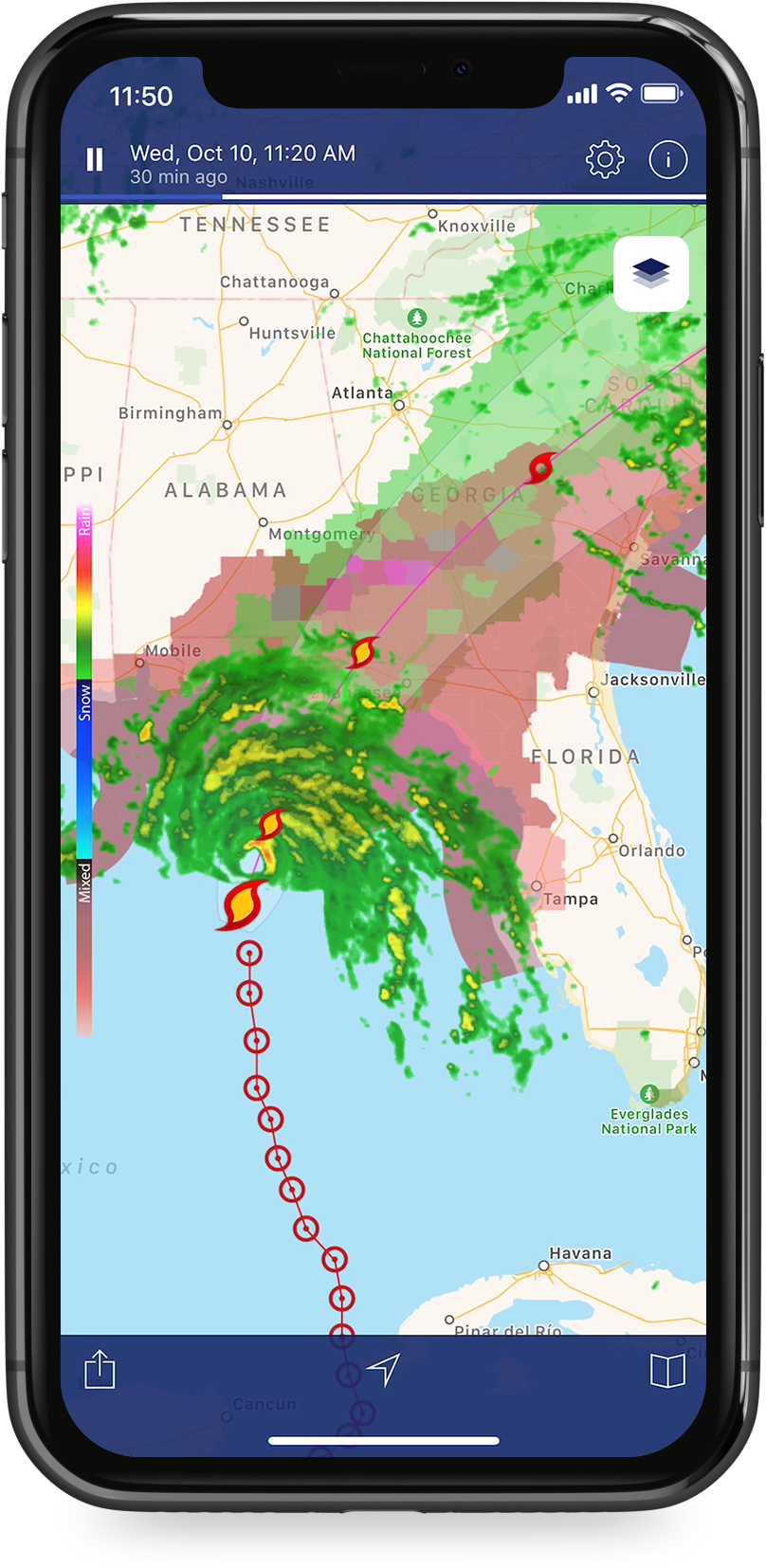Pause the radar animation

point(94,158)
